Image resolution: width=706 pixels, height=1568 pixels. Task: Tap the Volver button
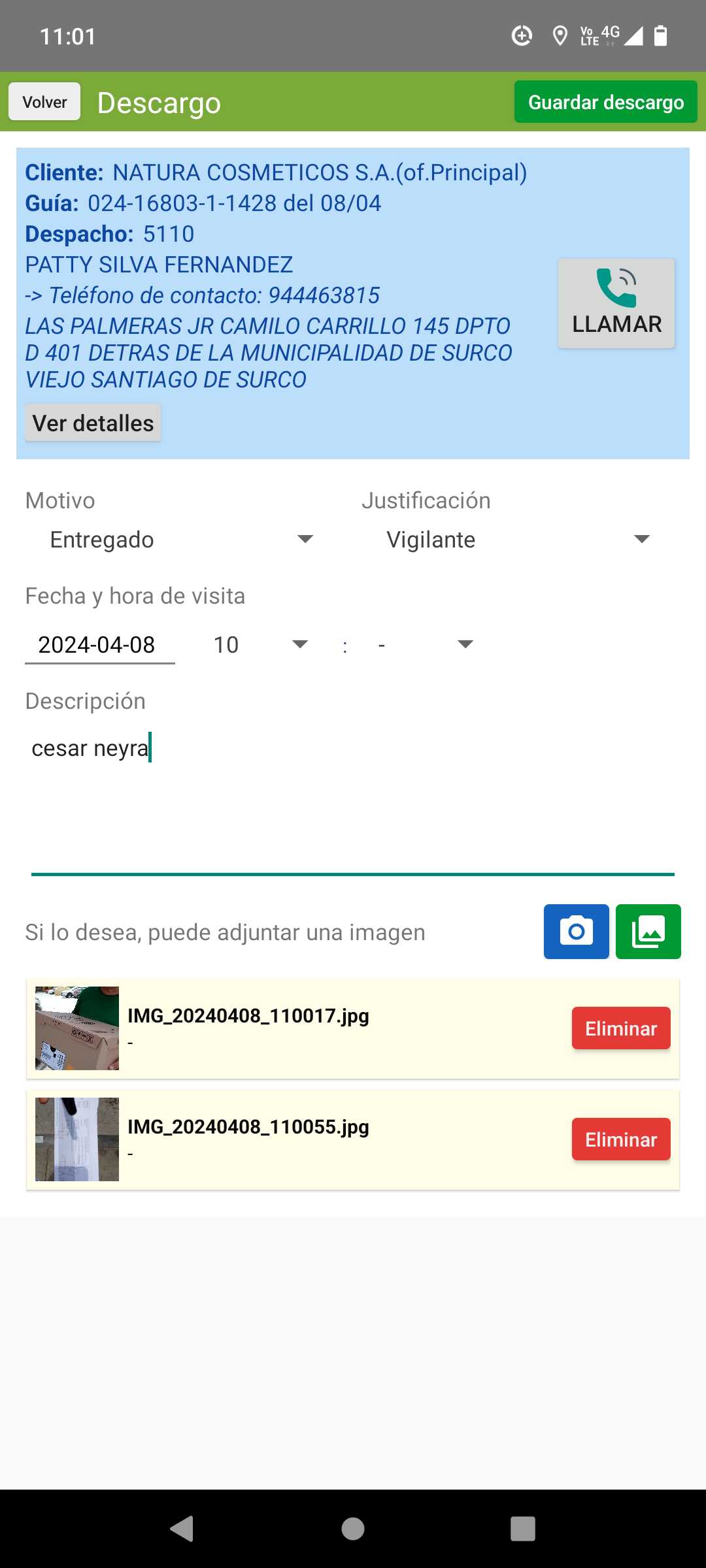(44, 102)
